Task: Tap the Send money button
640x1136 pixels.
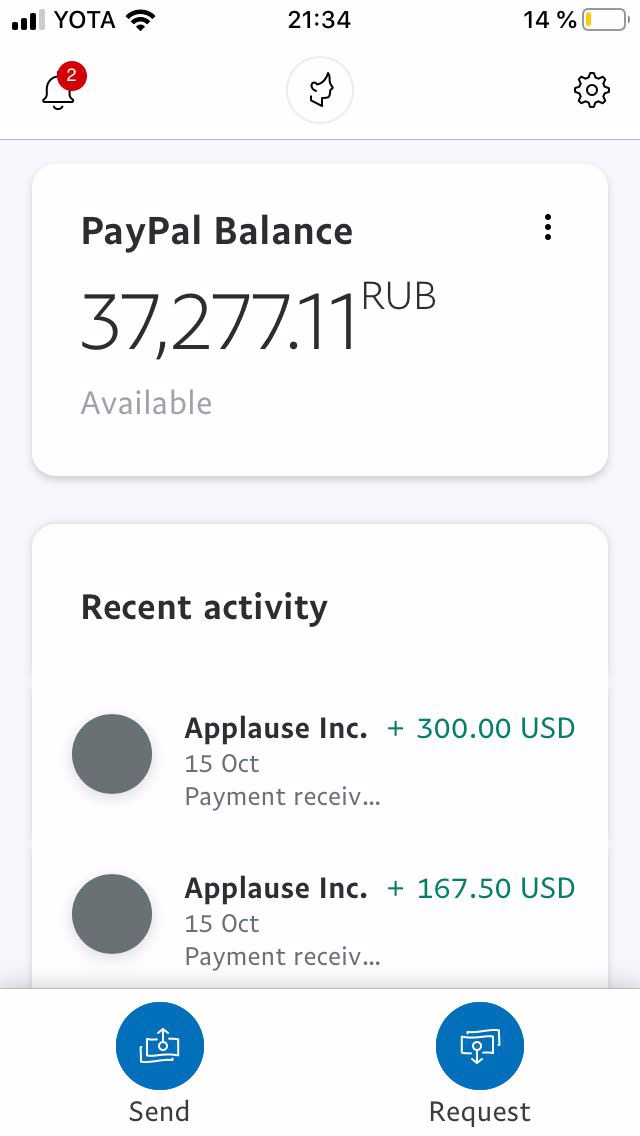Action: [160, 1048]
